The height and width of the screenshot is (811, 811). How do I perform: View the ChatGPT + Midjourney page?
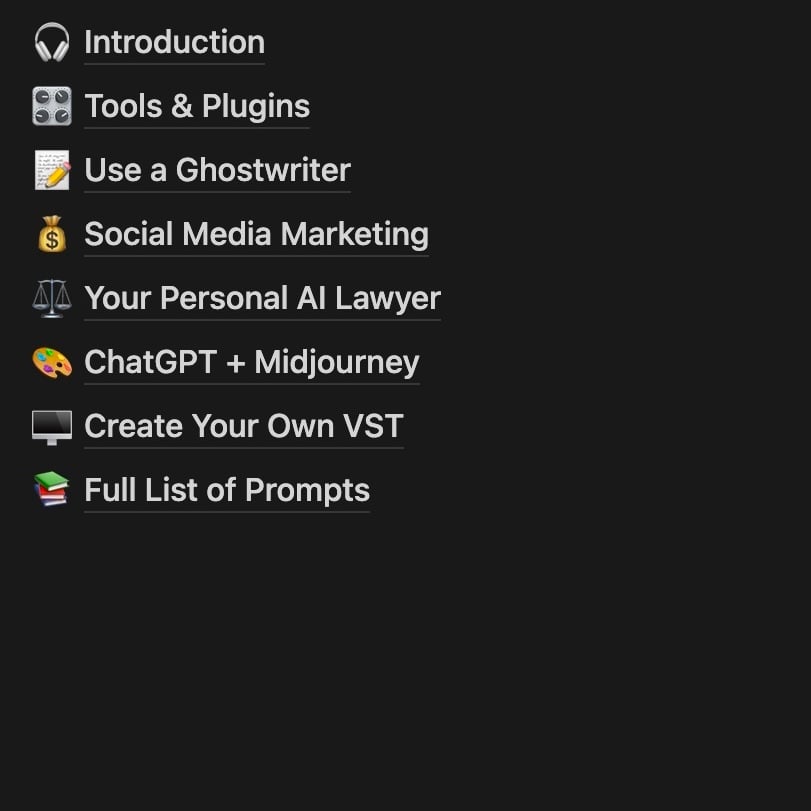[x=251, y=363]
